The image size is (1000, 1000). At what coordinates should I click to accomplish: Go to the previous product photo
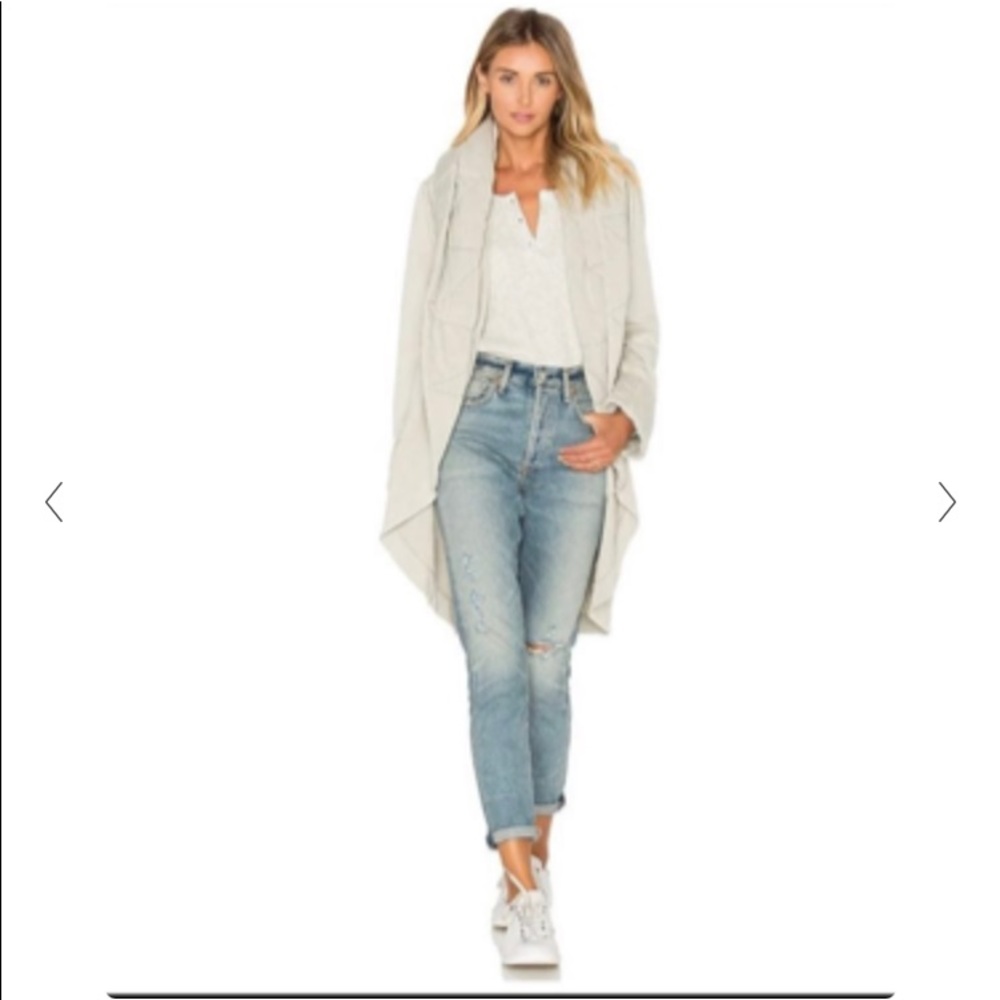coord(54,502)
